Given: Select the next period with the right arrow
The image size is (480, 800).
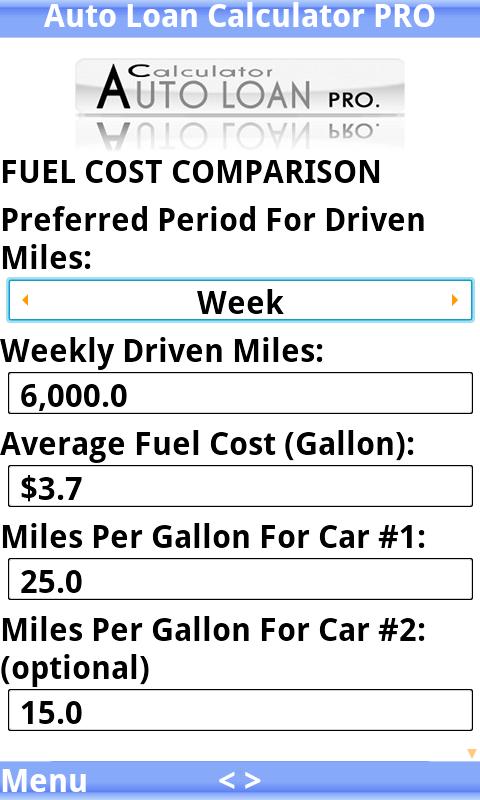Looking at the screenshot, I should pyautogui.click(x=454, y=300).
